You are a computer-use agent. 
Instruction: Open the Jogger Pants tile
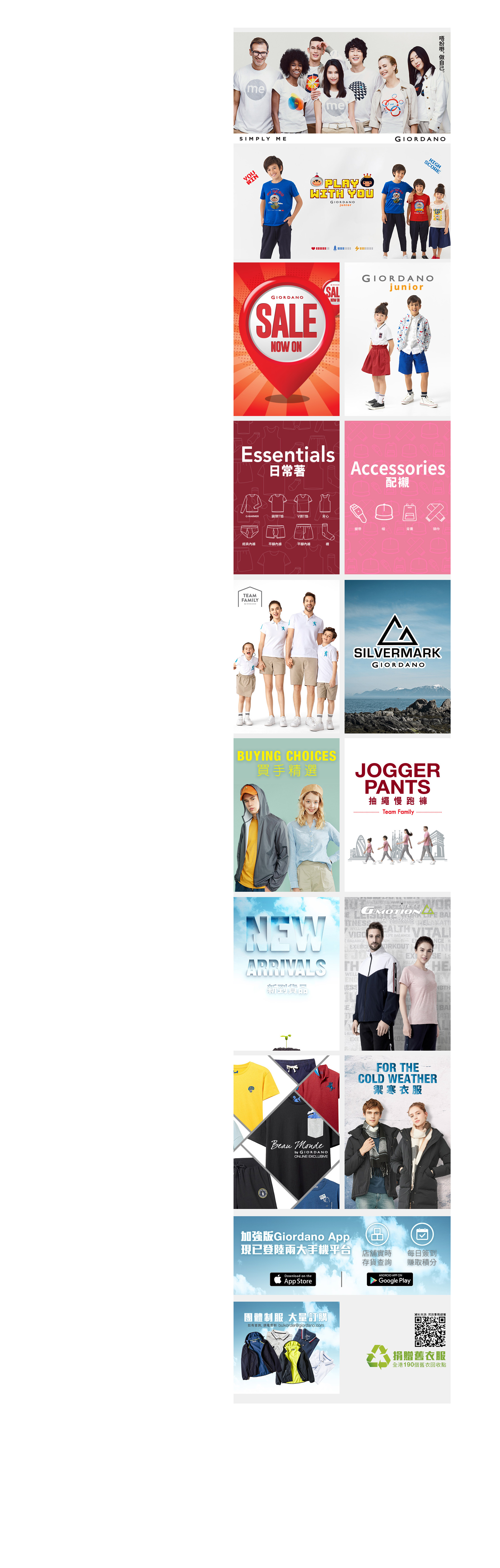pos(397,814)
